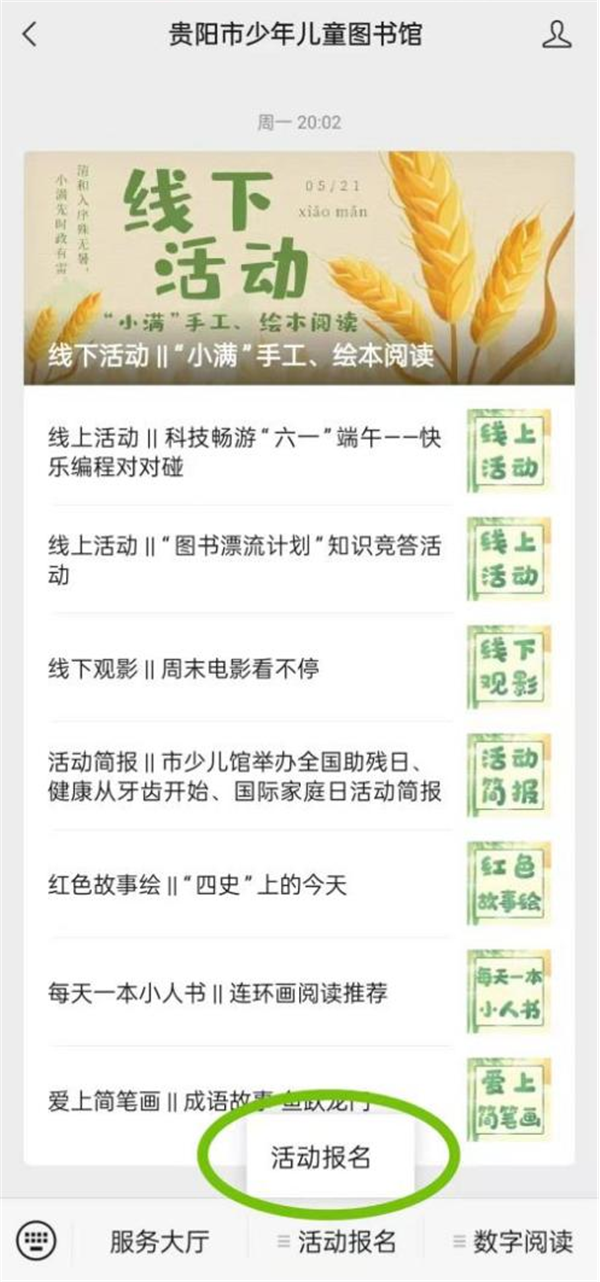Screen dimensions: 600x1282
Task: Open 线下观影 周末电影看不停 article
Action: [185, 669]
